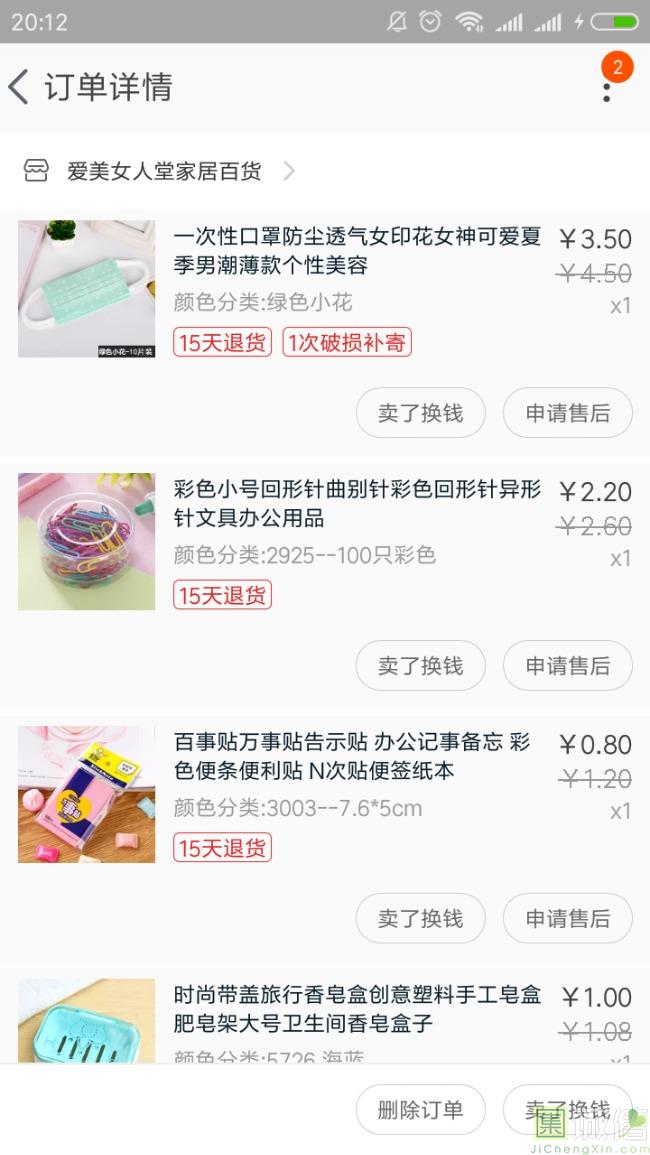This screenshot has height=1155, width=650.
Task: Choose 卖了换钱 for the 百事贴 item
Action: click(x=420, y=918)
